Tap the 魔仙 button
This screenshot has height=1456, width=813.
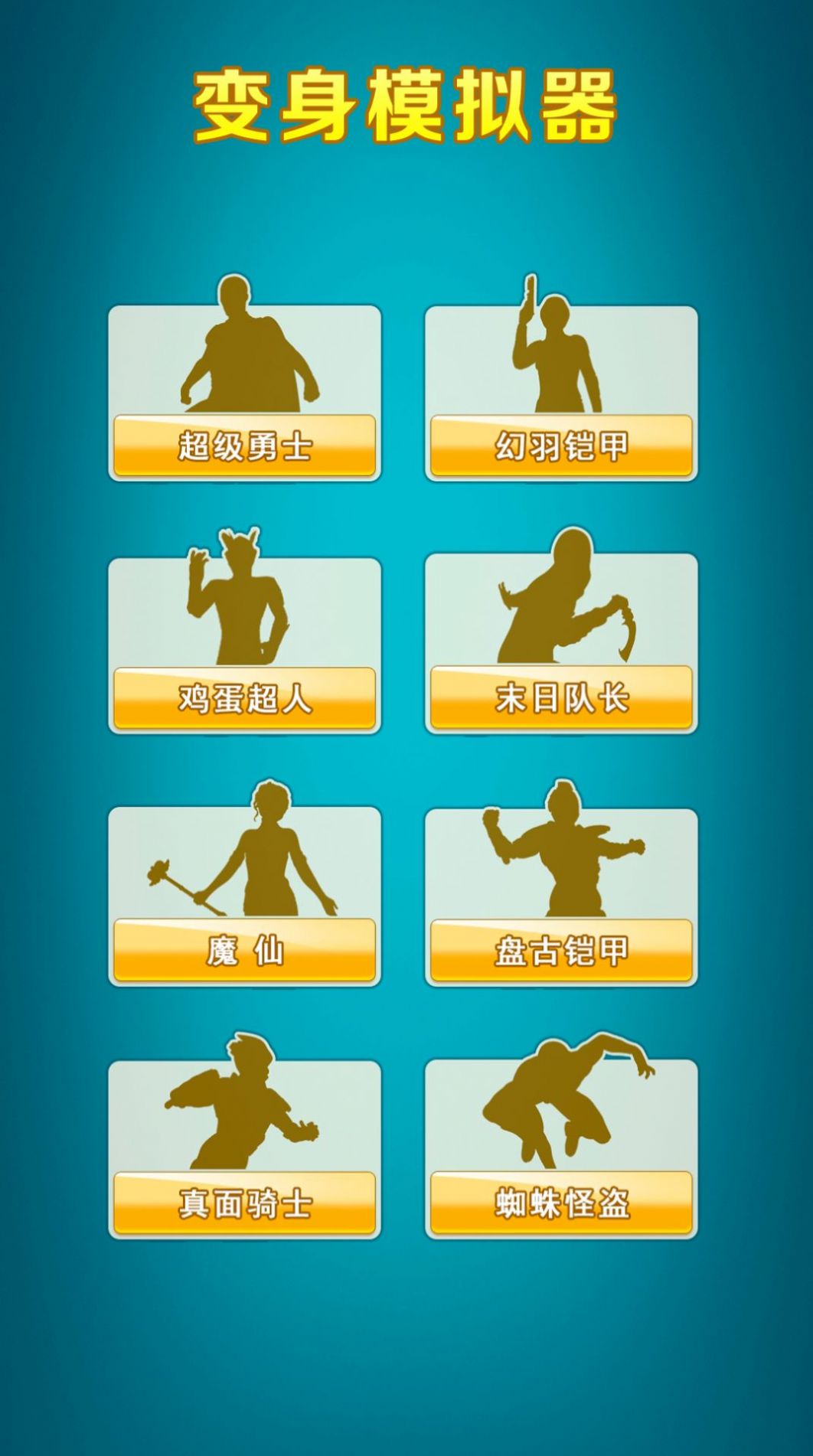[244, 950]
